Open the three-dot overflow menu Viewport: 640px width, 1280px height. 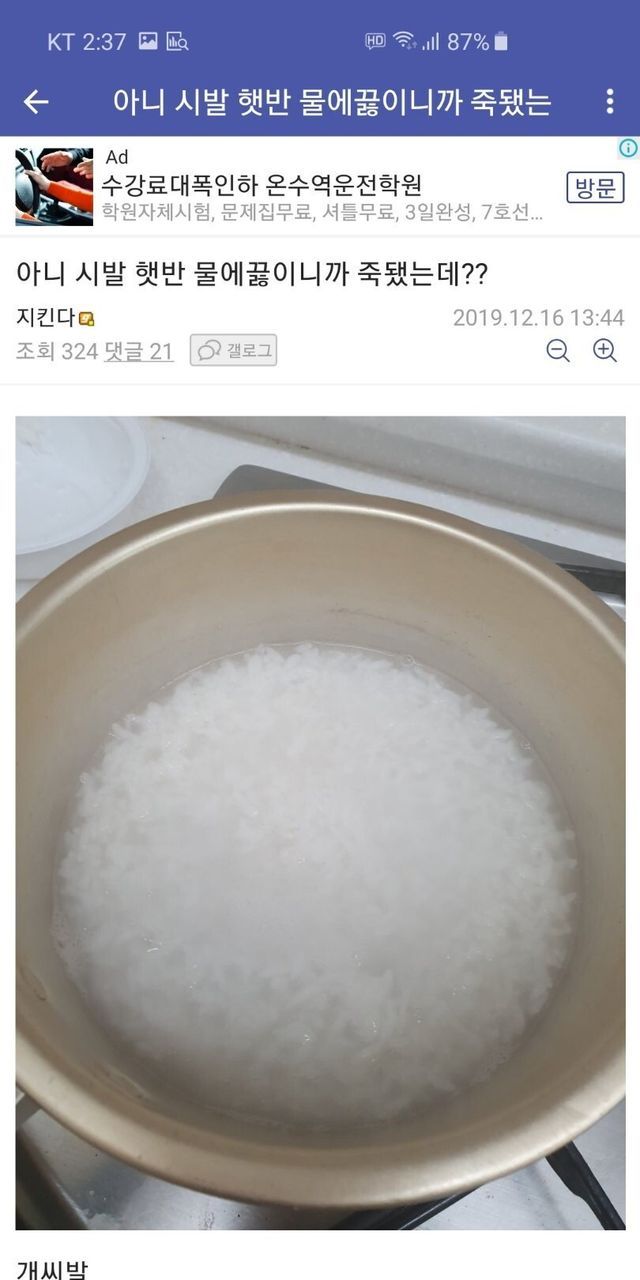tap(609, 101)
